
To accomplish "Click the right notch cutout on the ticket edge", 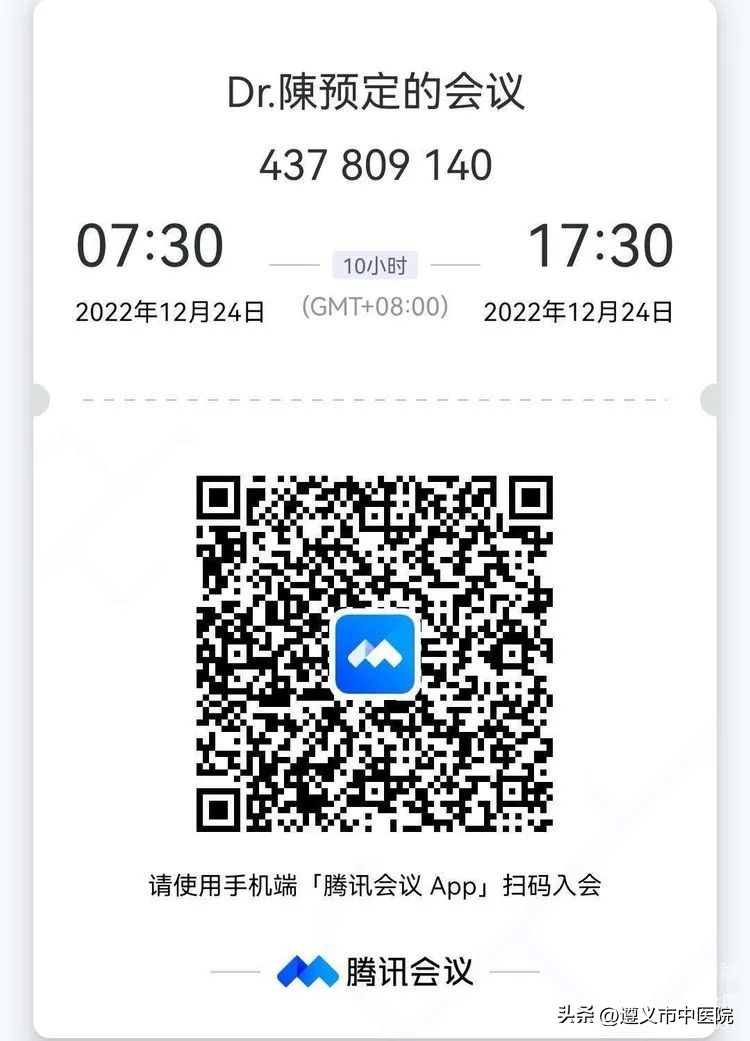I will 710,396.
